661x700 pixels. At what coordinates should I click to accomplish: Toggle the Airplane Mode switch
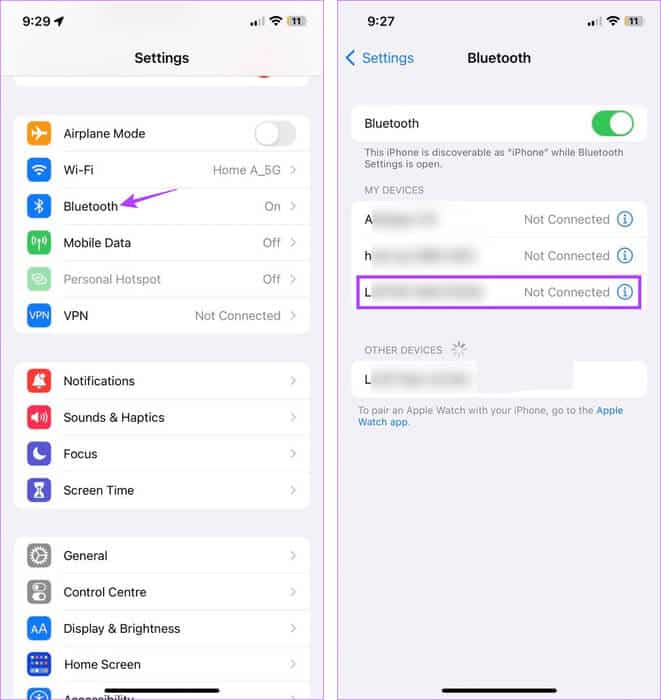point(275,134)
